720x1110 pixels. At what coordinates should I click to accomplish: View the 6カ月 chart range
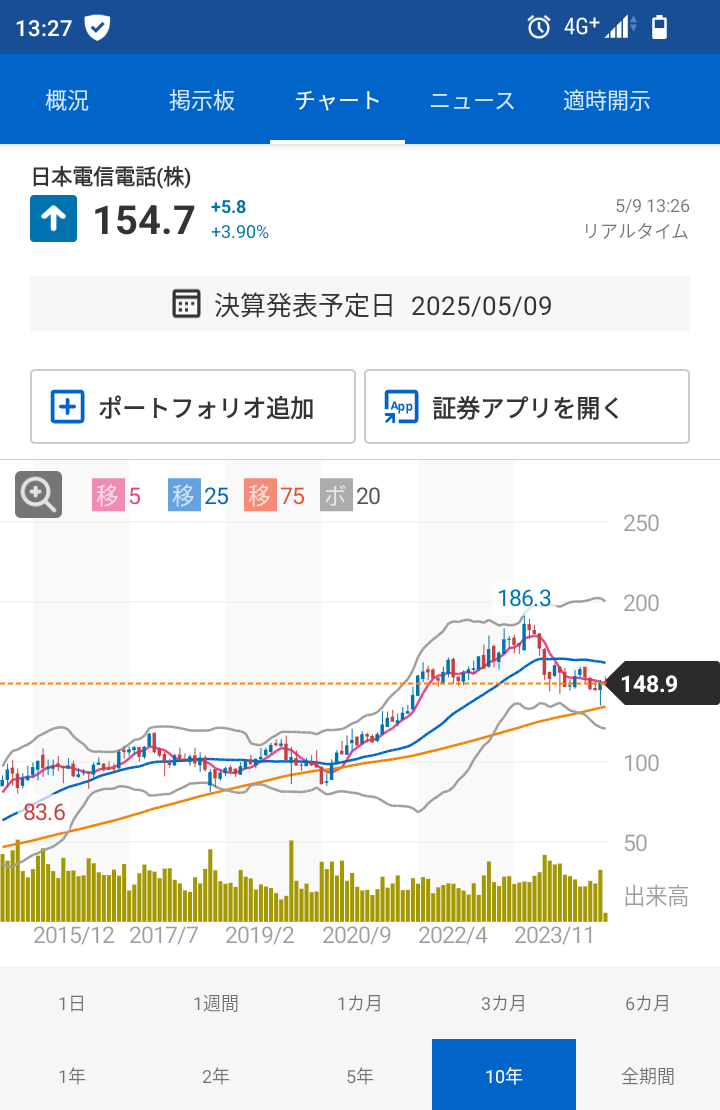point(648,1003)
